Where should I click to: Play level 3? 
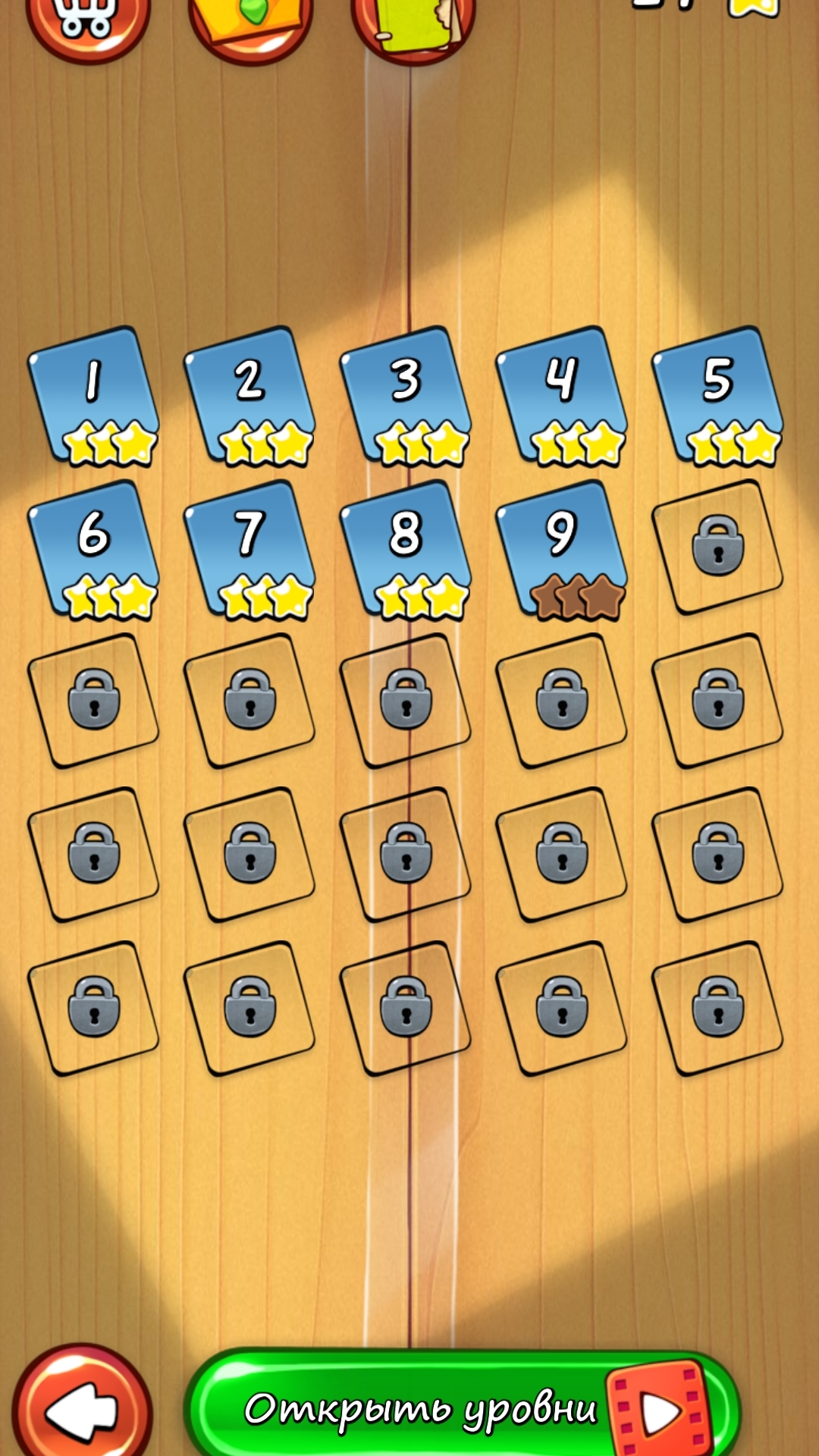(x=406, y=394)
